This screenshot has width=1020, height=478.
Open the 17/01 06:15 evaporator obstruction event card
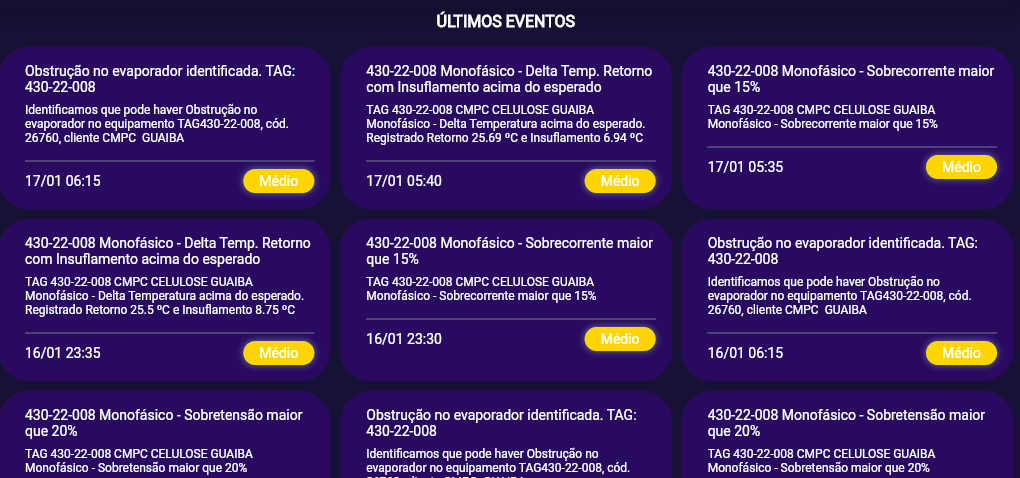pos(168,110)
